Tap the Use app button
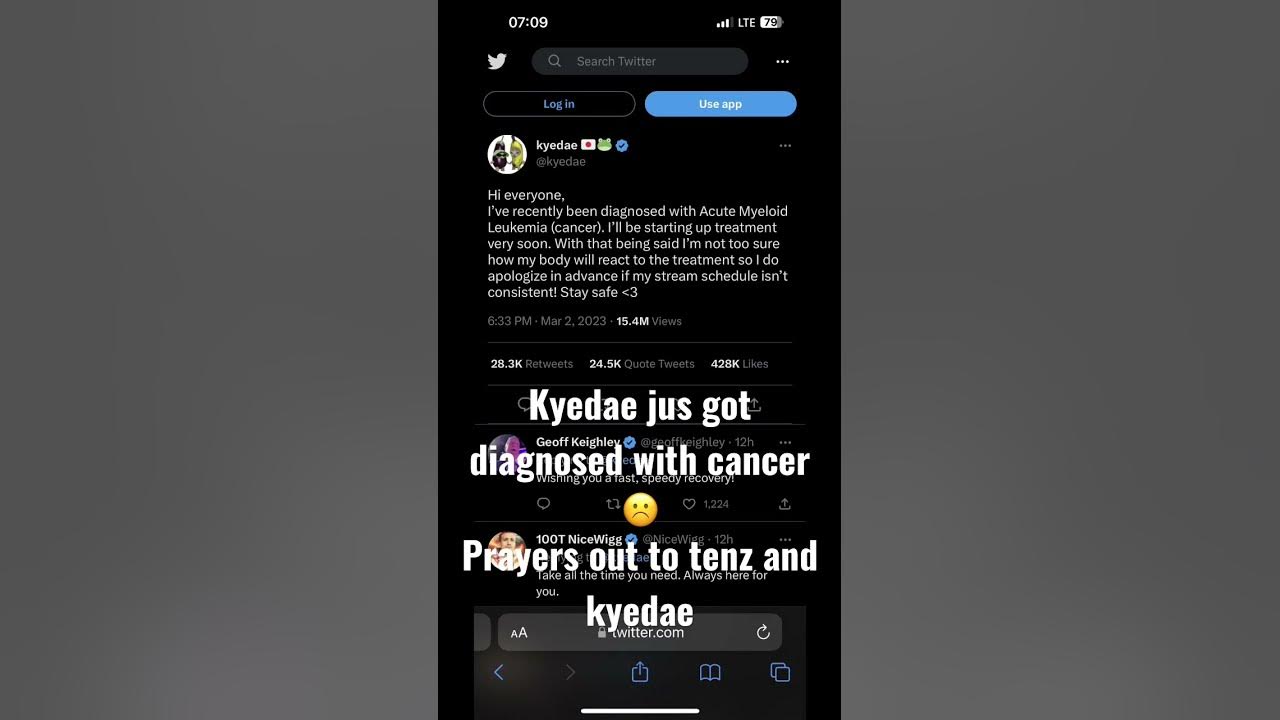The image size is (1280, 720). pyautogui.click(x=720, y=104)
